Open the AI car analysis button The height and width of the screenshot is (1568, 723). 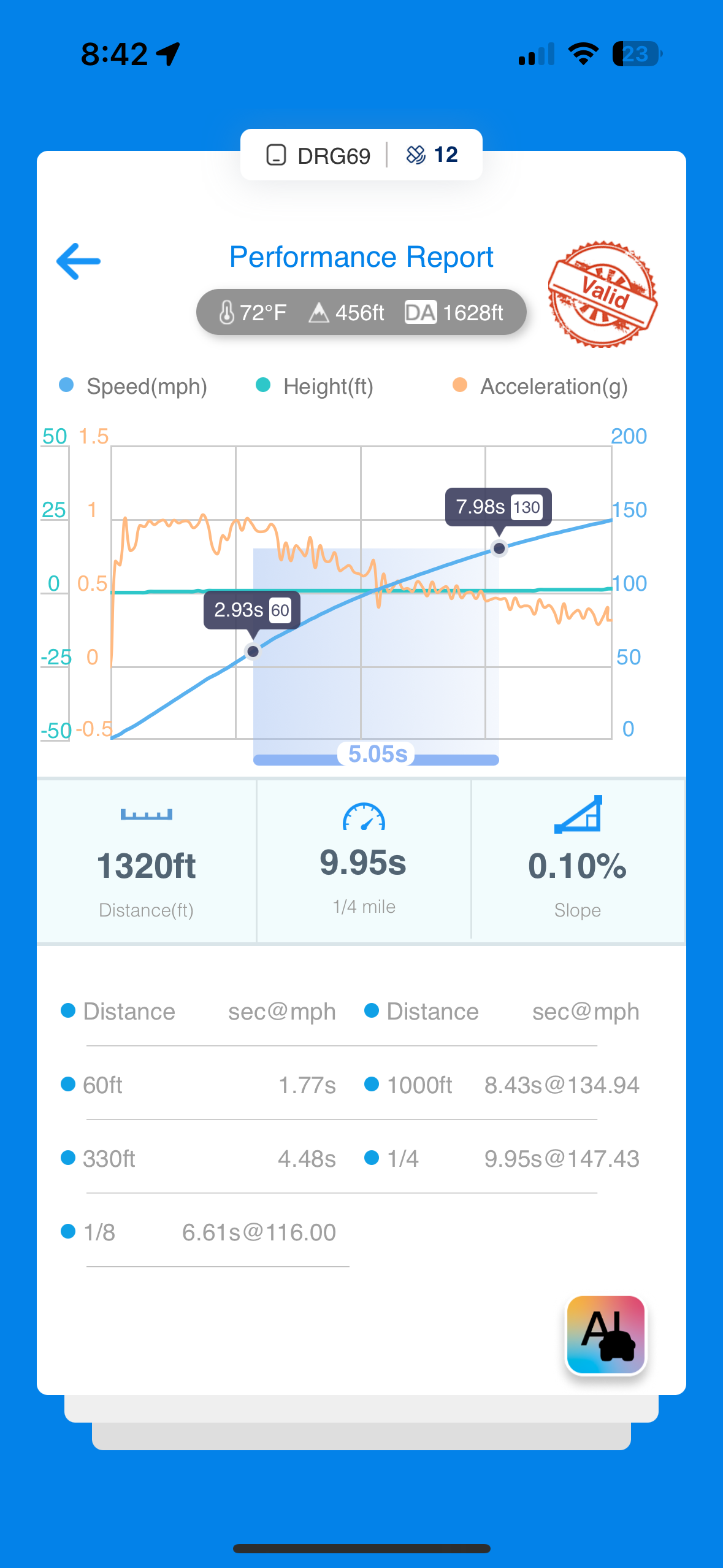[606, 1335]
